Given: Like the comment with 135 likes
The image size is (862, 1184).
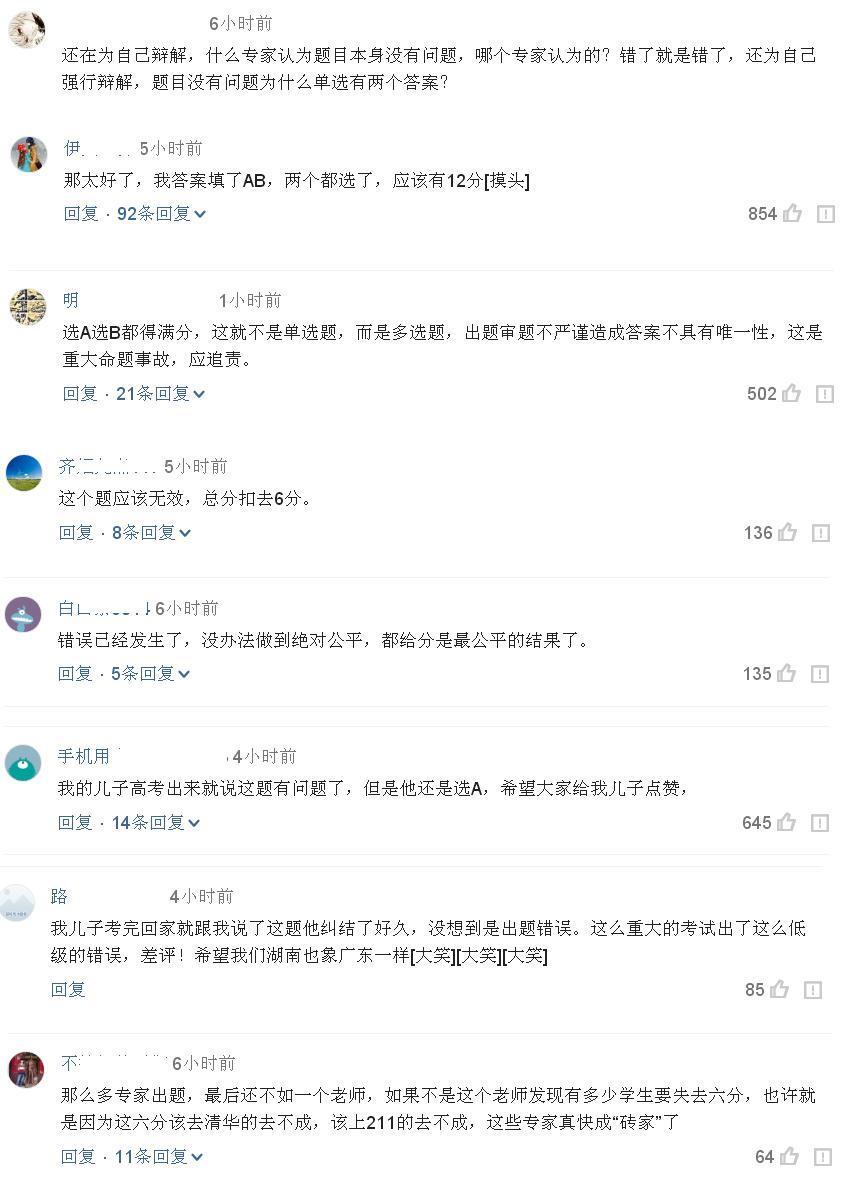Looking at the screenshot, I should pos(787,673).
